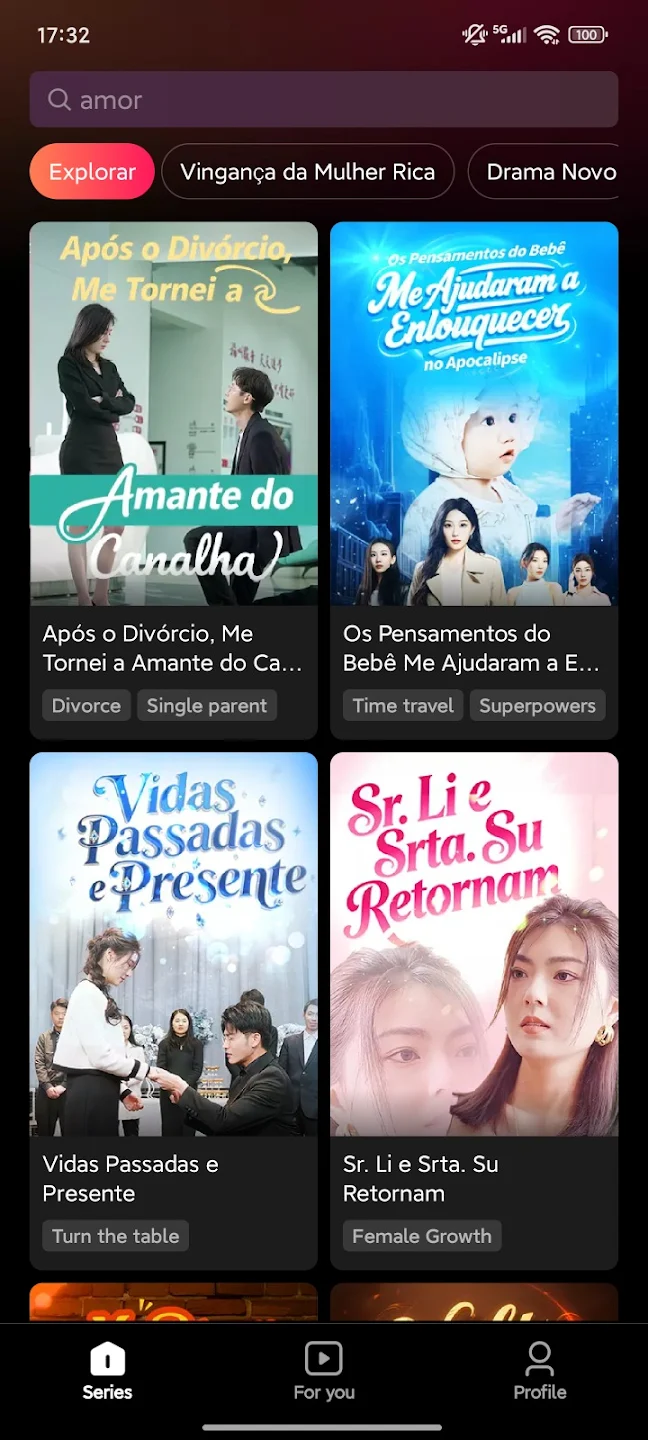
Task: Tap the search field showing "amor"
Action: [323, 100]
